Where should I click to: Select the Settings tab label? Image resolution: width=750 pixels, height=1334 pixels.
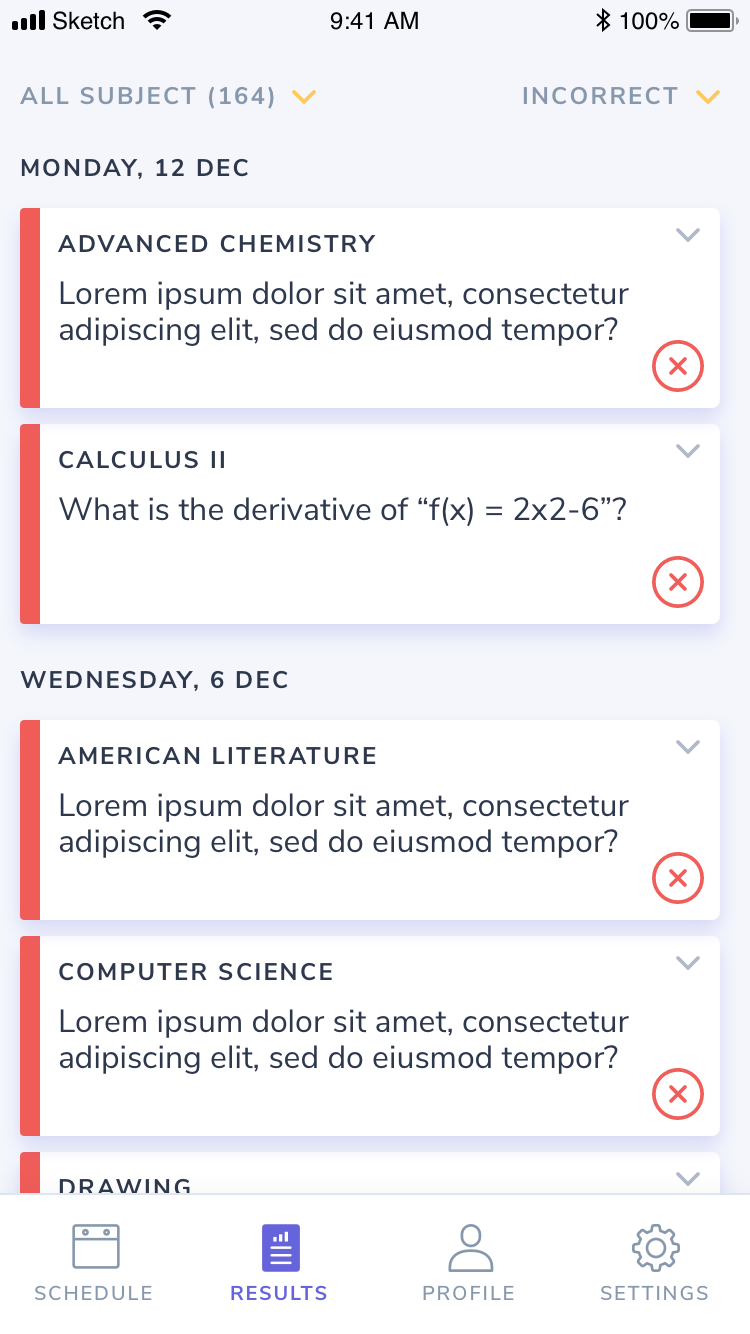pyautogui.click(x=655, y=1293)
